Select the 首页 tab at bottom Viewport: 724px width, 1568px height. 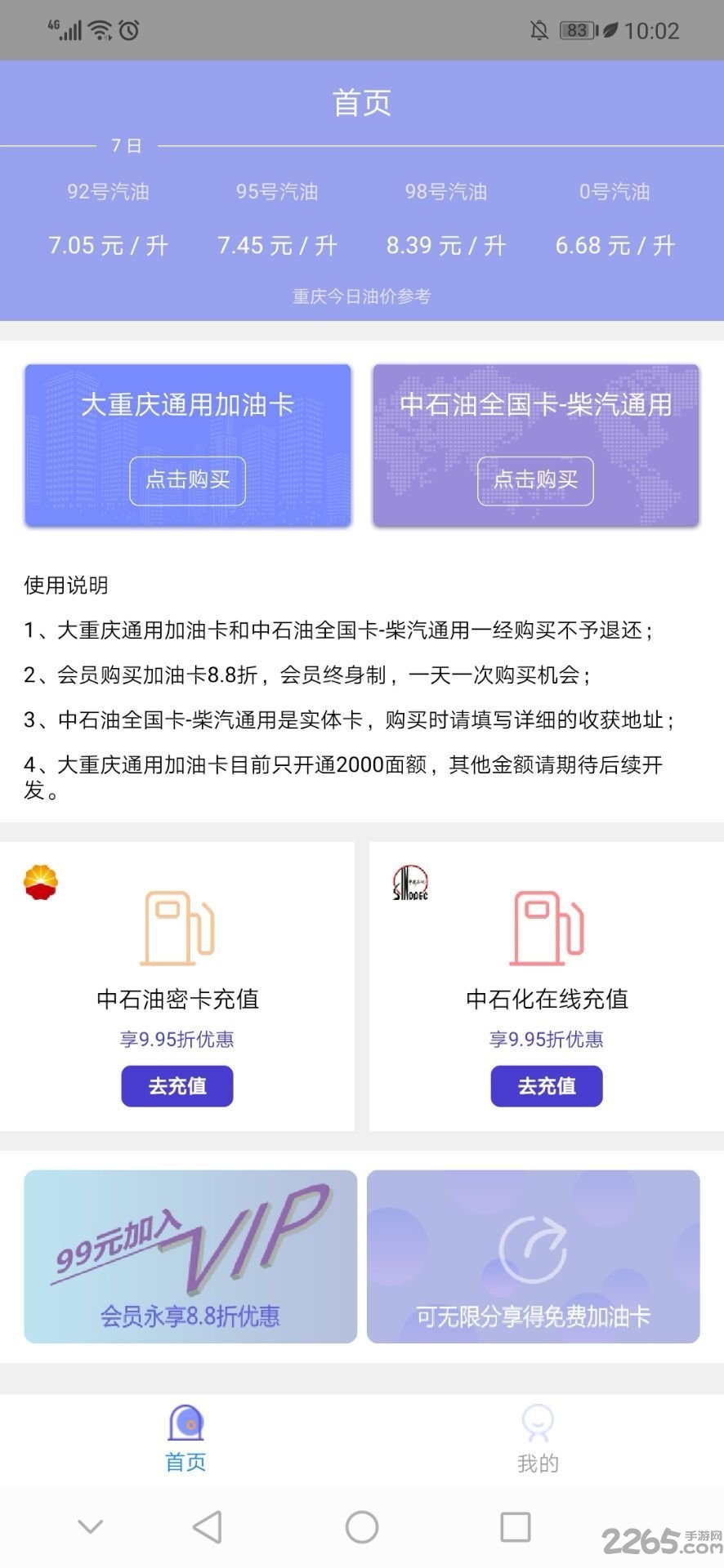pos(185,1441)
